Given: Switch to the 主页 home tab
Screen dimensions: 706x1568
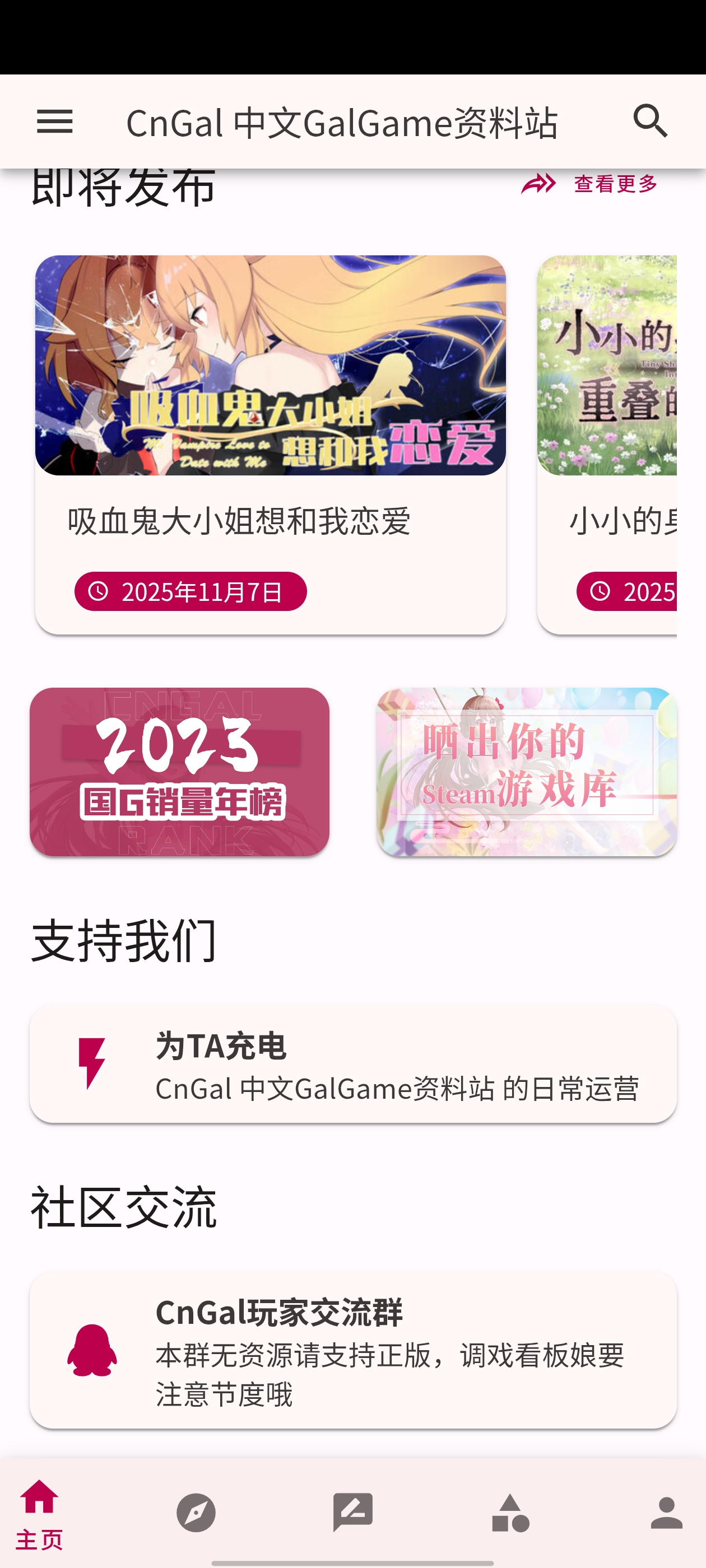Looking at the screenshot, I should tap(39, 1513).
